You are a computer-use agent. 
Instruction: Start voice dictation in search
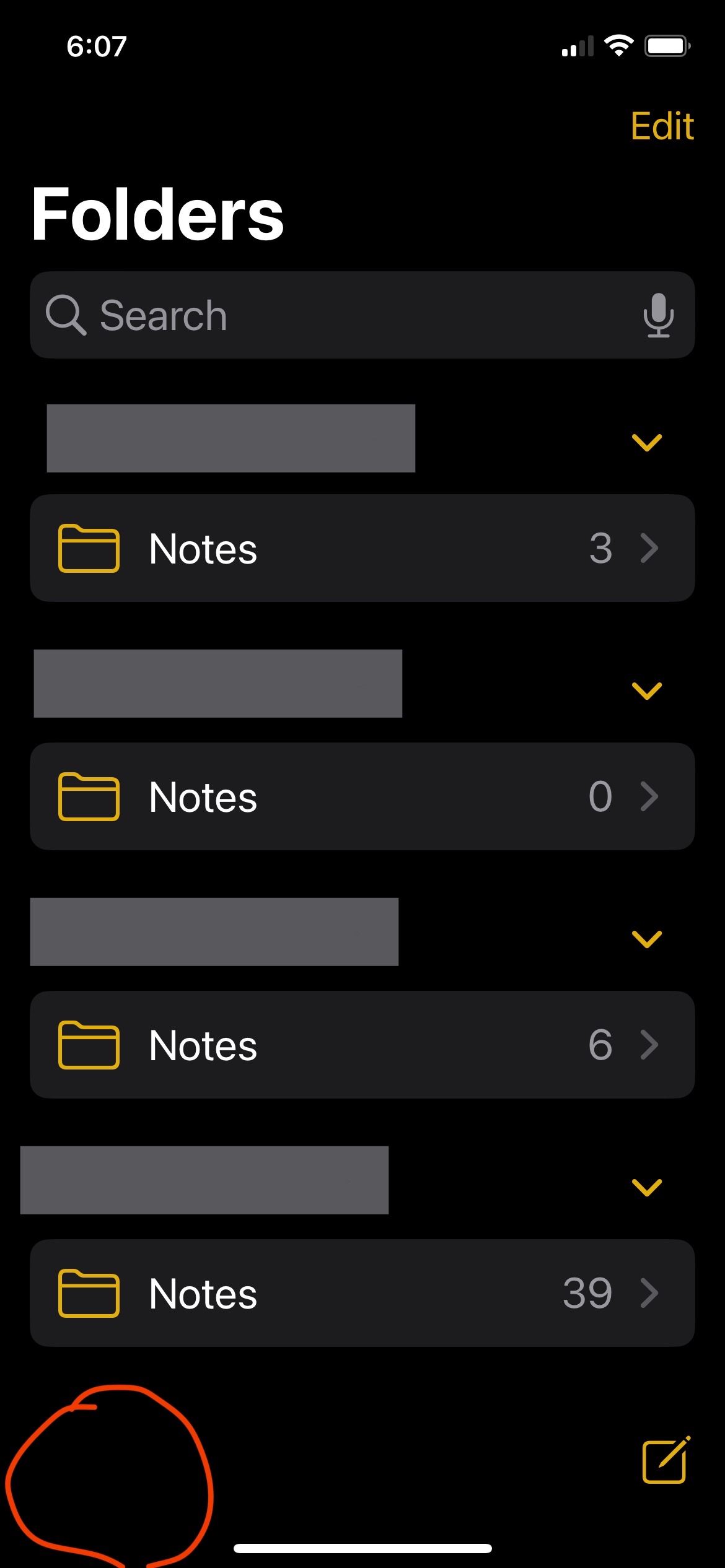pyautogui.click(x=658, y=315)
